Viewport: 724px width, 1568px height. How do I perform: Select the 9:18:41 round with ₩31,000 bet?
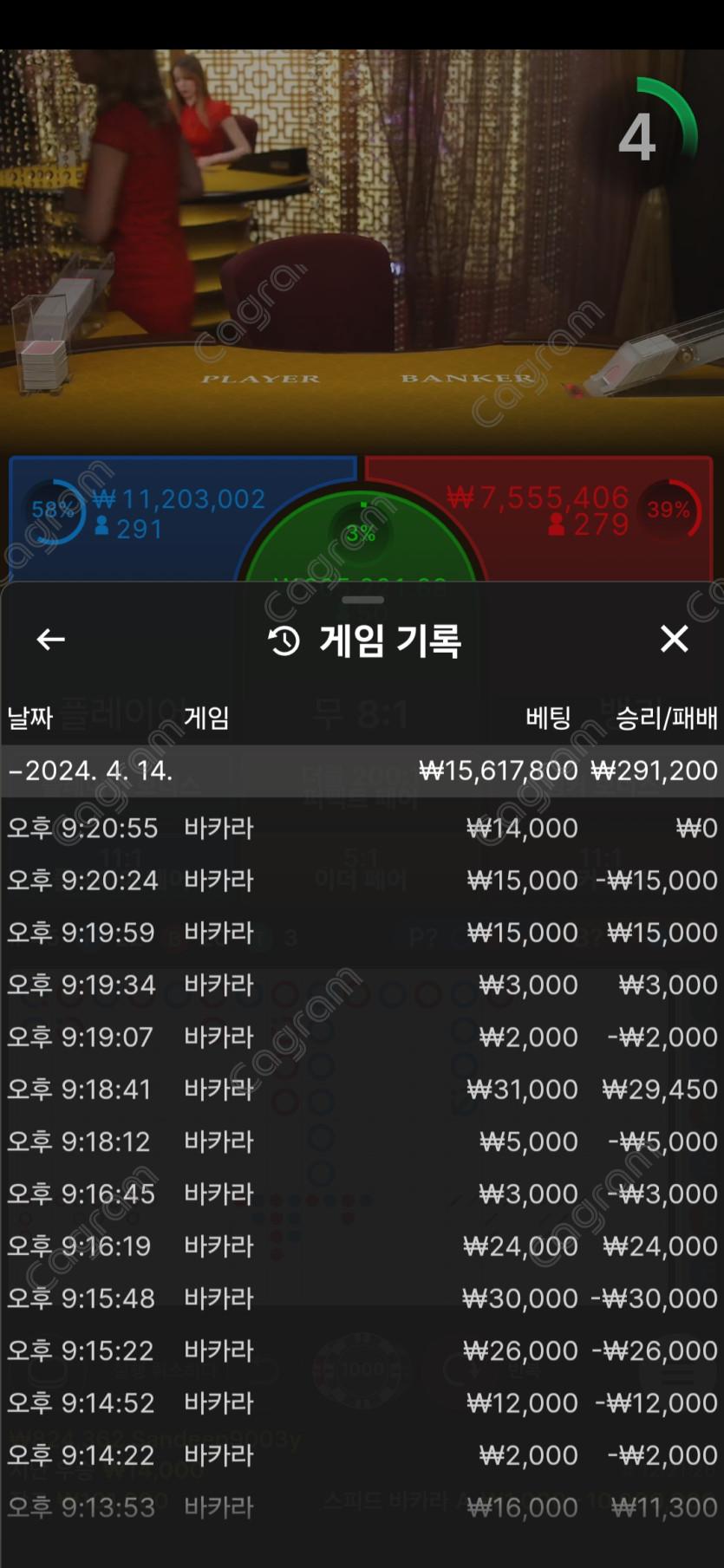362,1090
